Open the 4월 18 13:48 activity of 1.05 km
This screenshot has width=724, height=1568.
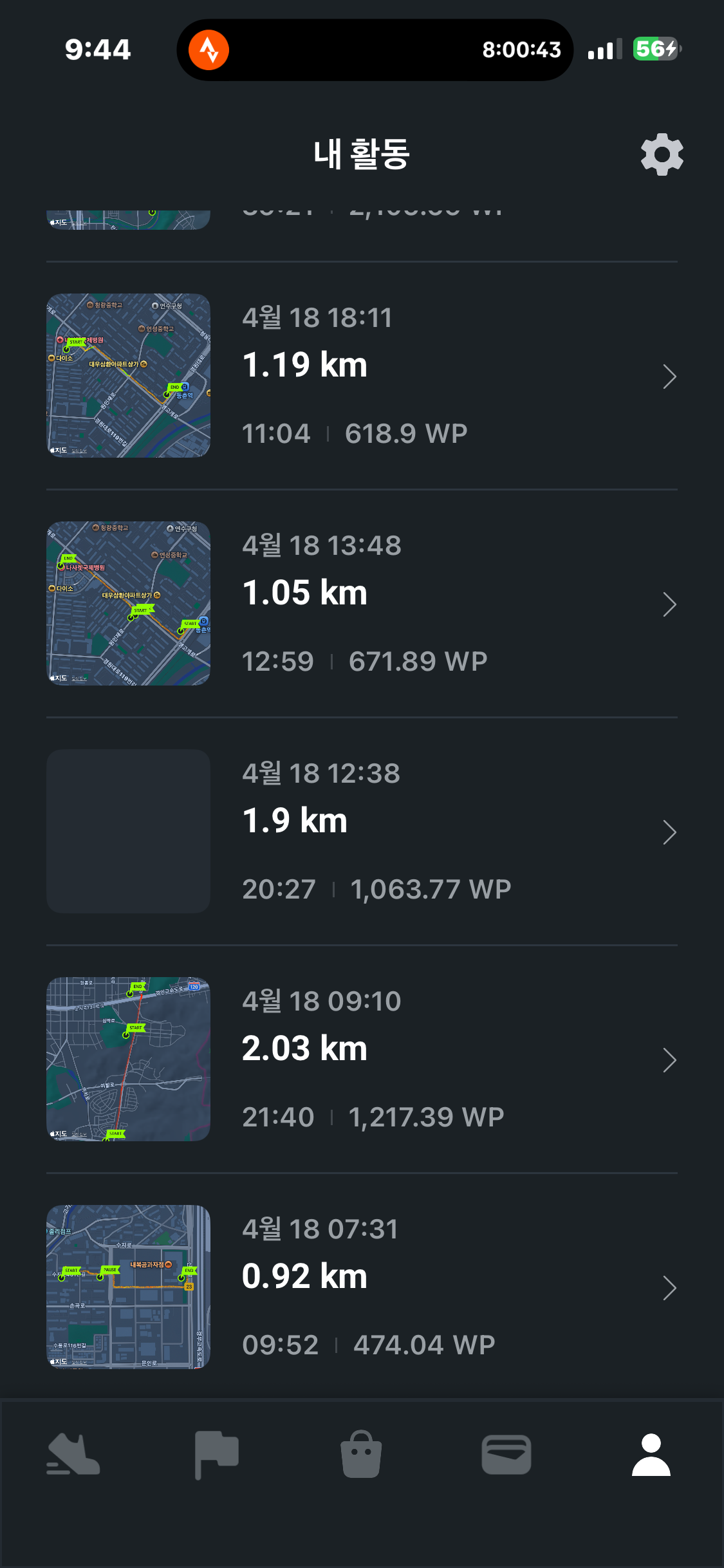(x=362, y=604)
